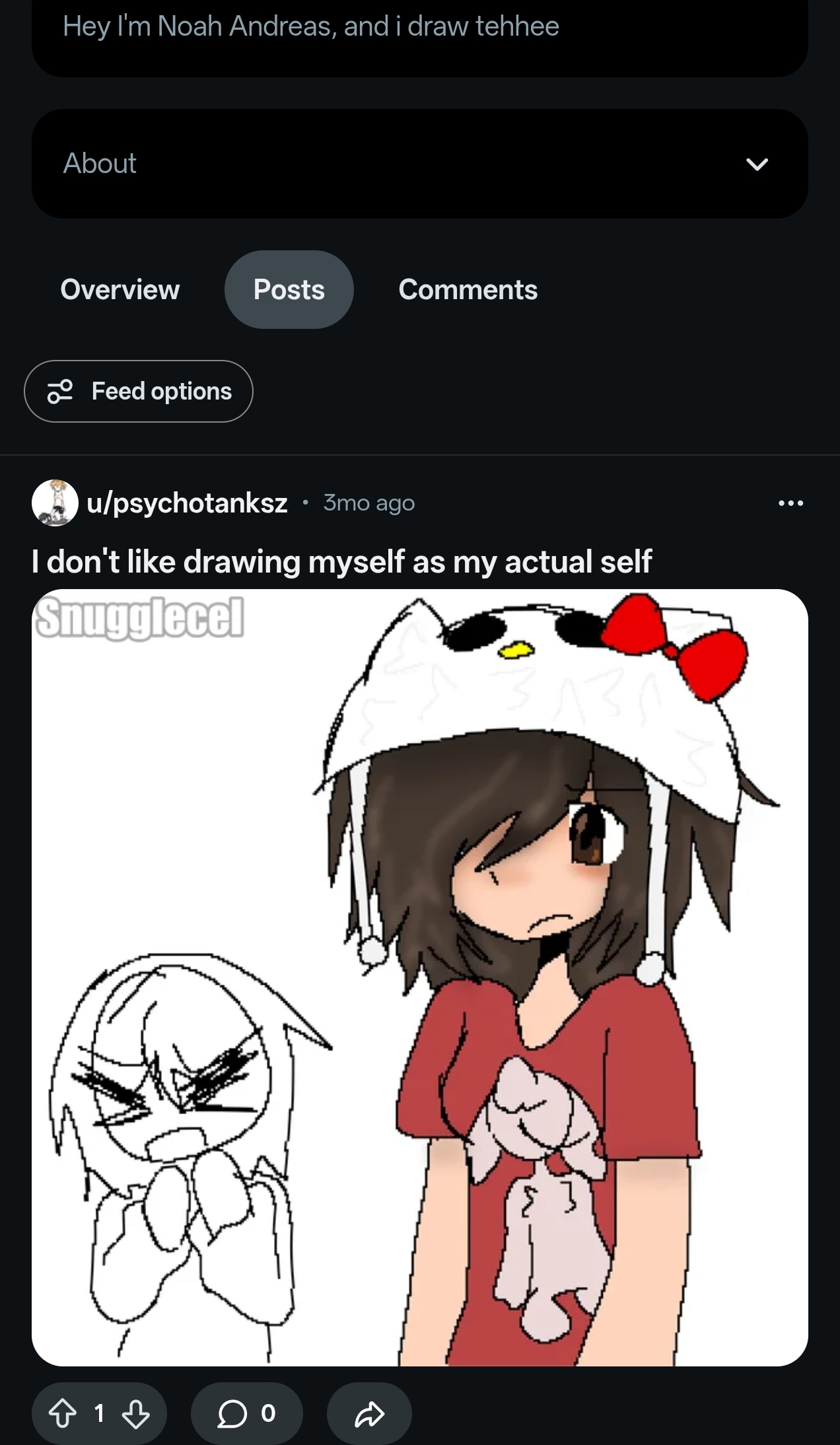Switch to the Overview tab
The image size is (840, 1445).
point(120,289)
